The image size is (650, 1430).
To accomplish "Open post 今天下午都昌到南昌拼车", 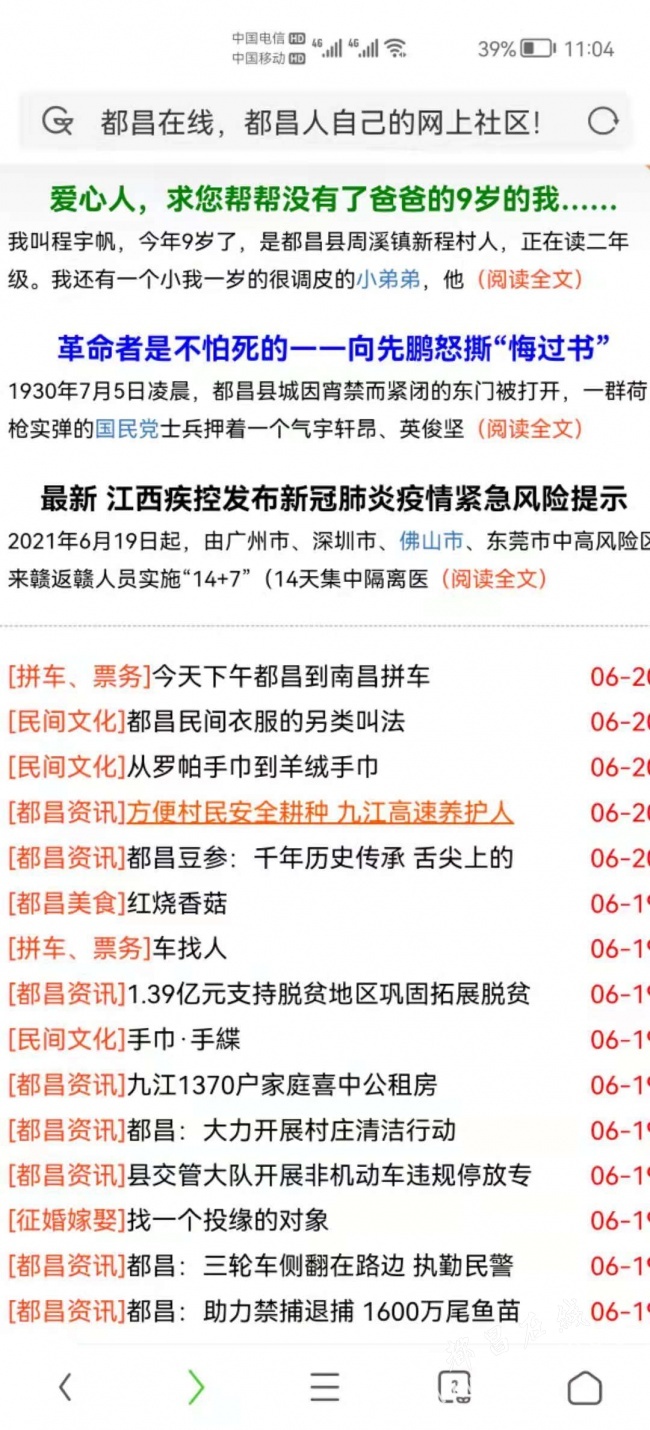I will (x=290, y=676).
